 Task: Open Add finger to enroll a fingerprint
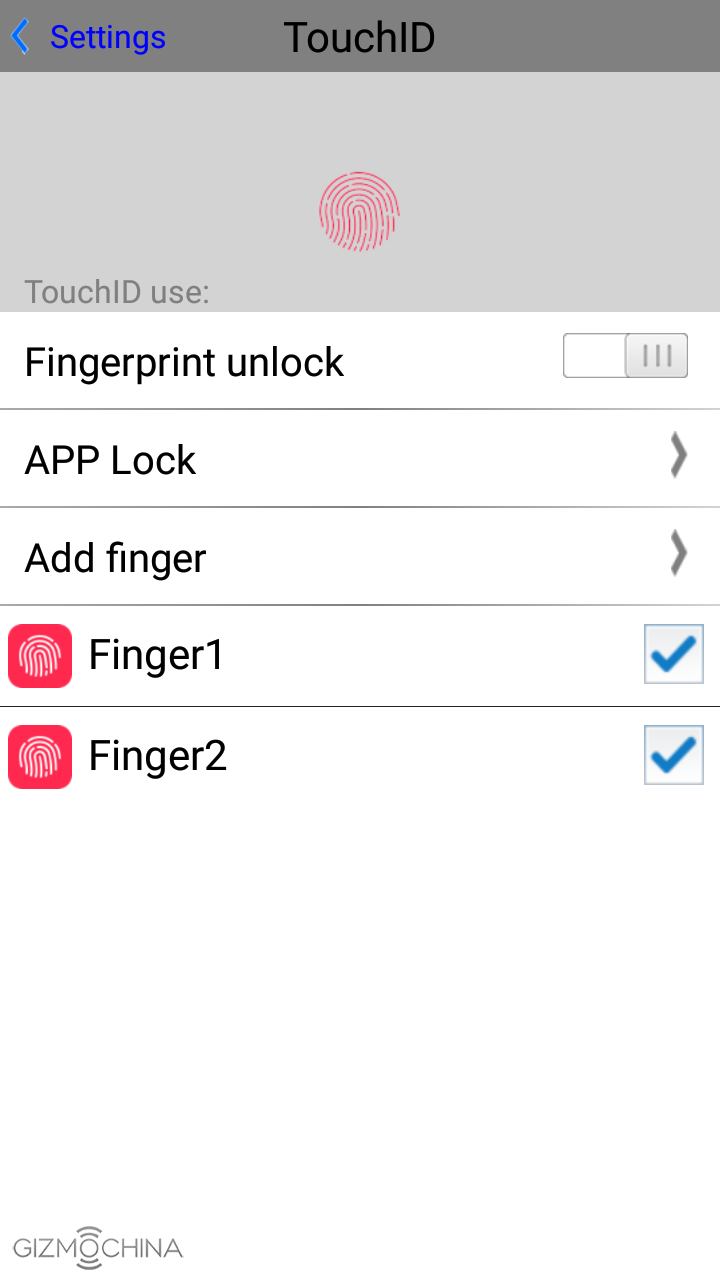360,557
